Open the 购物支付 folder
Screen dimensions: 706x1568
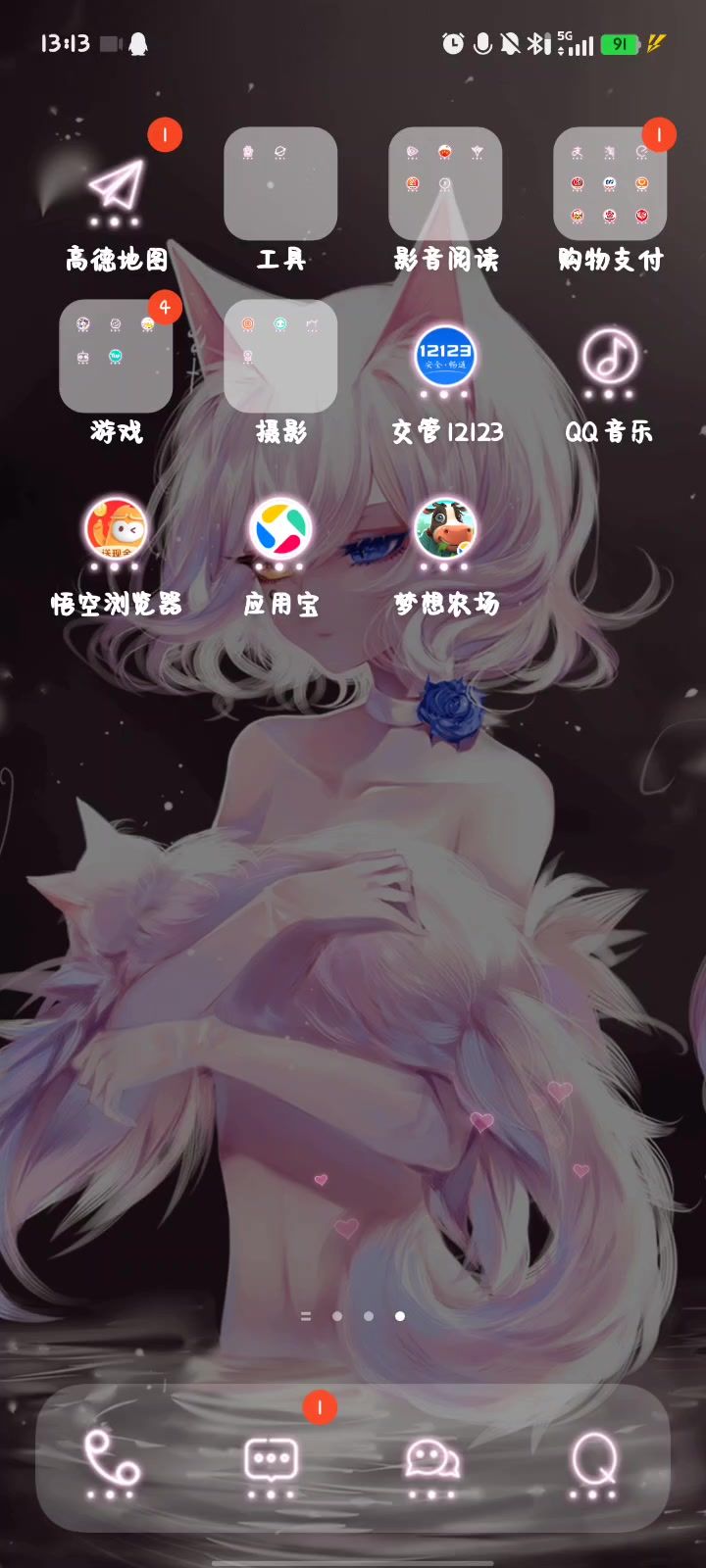tap(610, 184)
